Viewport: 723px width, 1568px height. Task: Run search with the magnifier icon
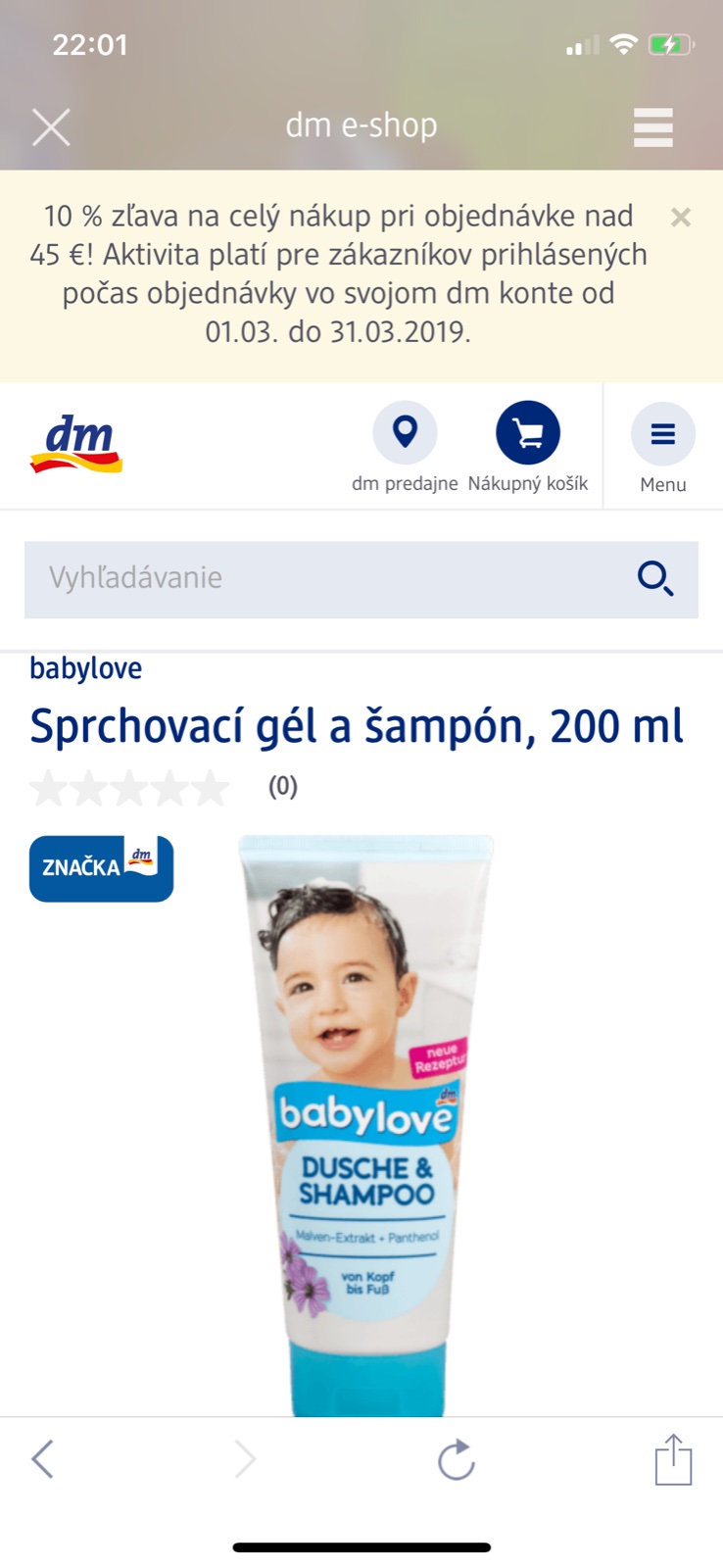(x=654, y=578)
